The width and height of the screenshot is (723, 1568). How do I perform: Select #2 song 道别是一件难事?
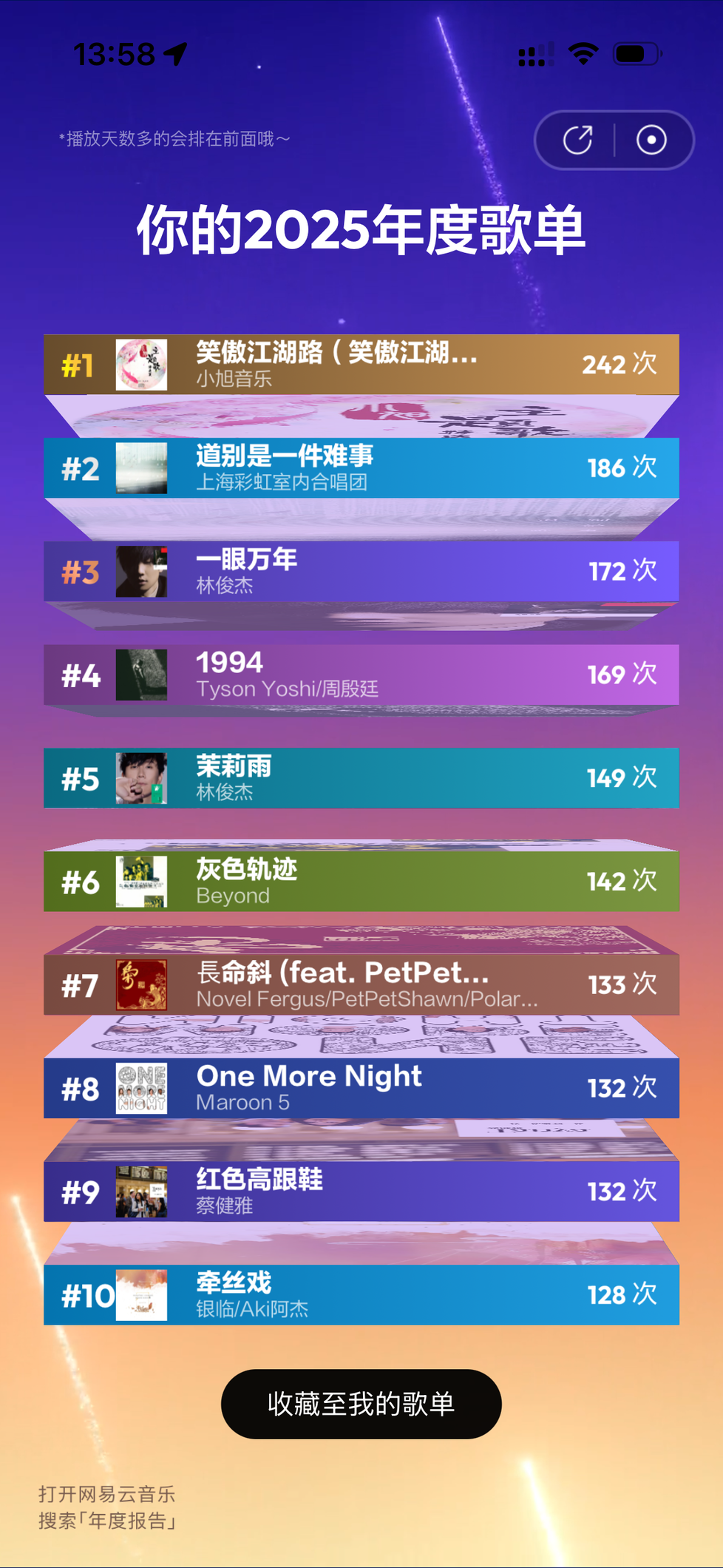click(361, 468)
